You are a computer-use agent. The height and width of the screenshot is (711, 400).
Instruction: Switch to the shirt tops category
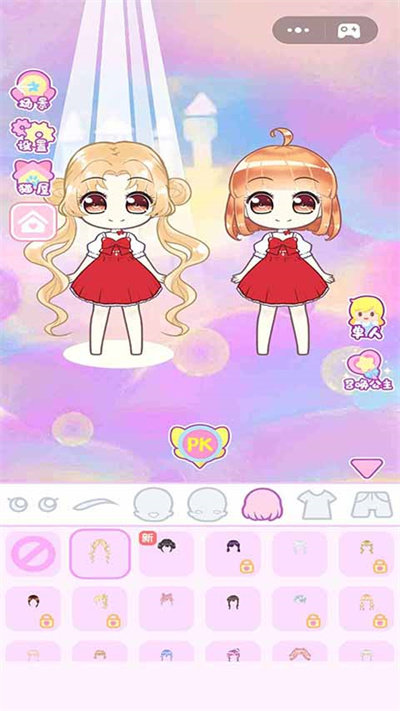pos(317,504)
